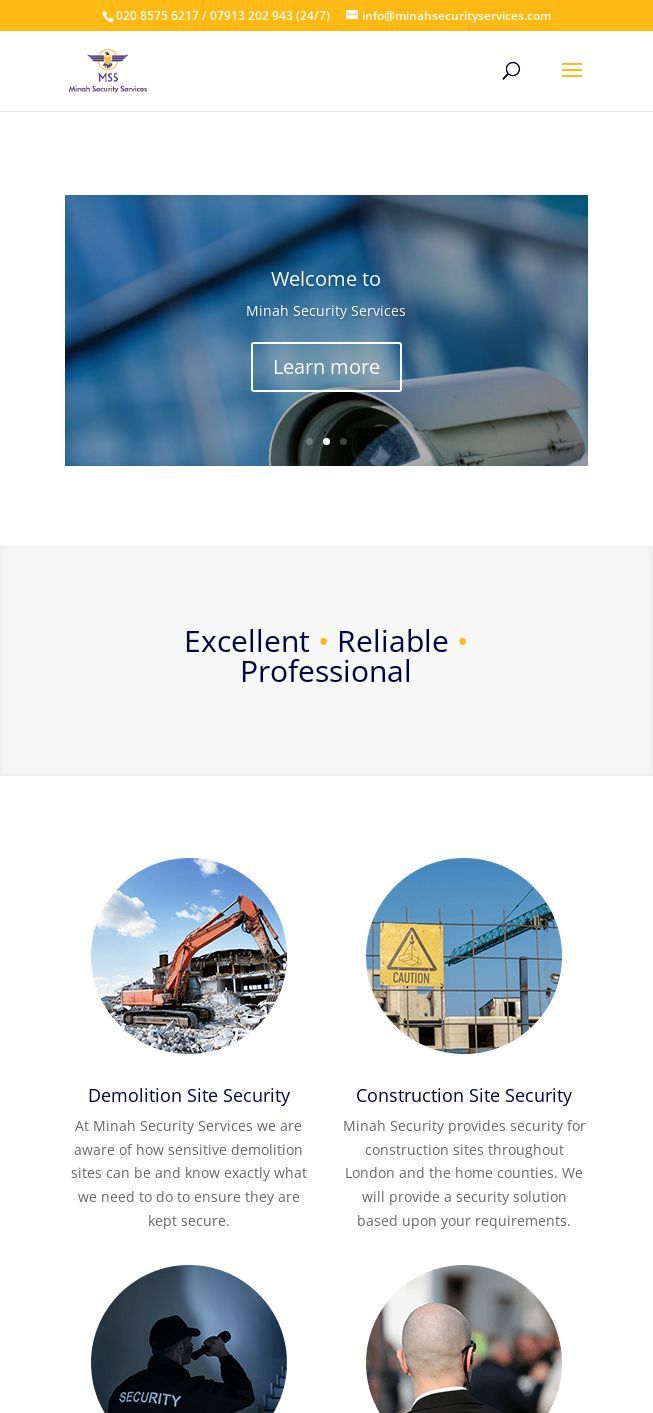Open Construction Site Security image
Image resolution: width=653 pixels, height=1413 pixels.
pyautogui.click(x=464, y=955)
